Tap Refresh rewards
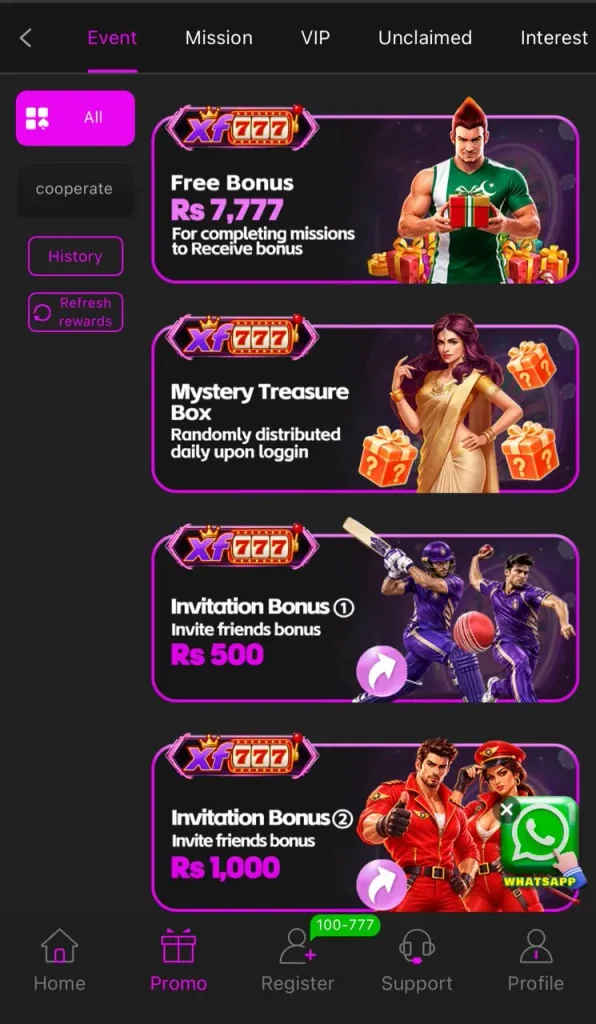 click(x=75, y=312)
